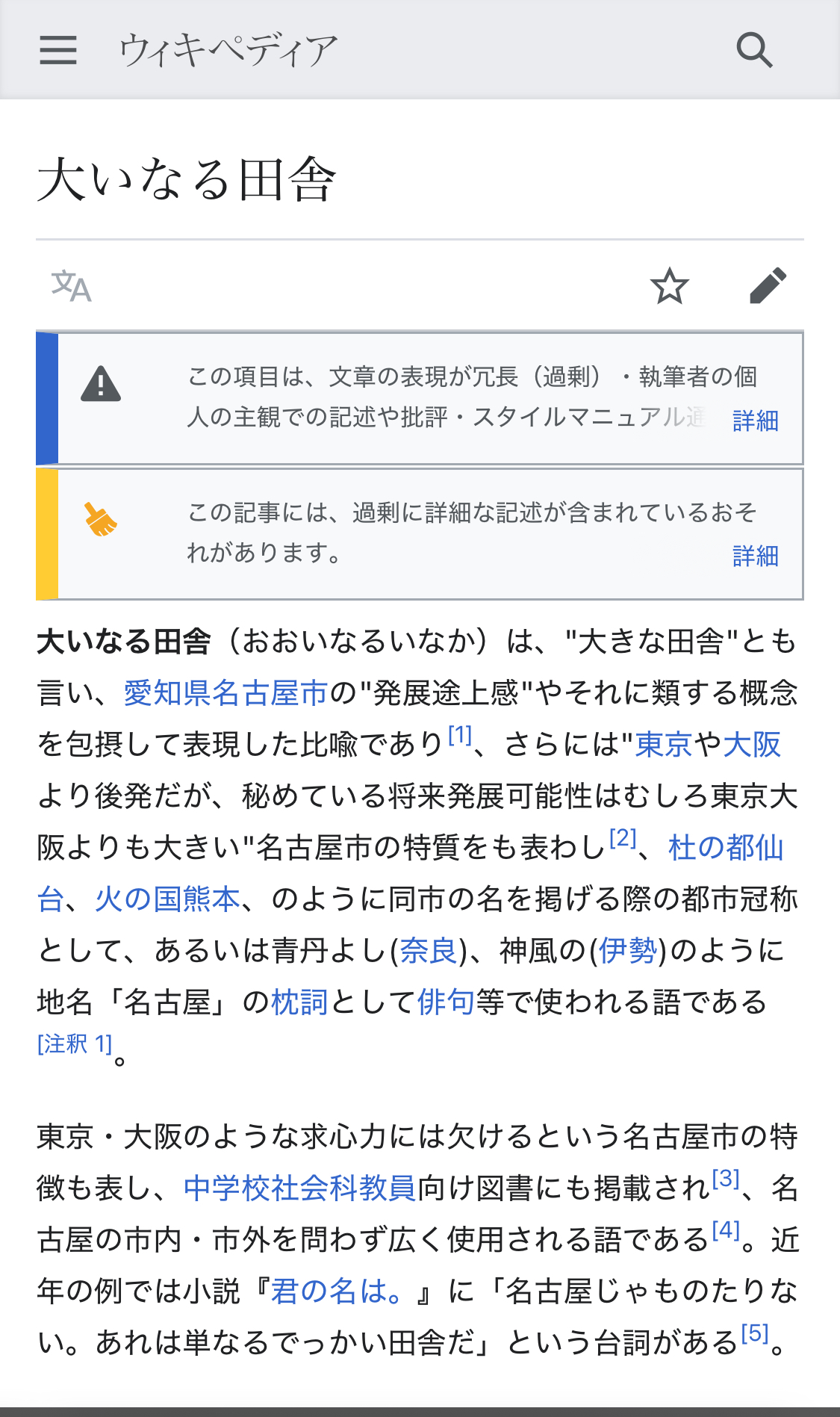The width and height of the screenshot is (840, 1417).
Task: Open the 奈良 link
Action: point(428,950)
